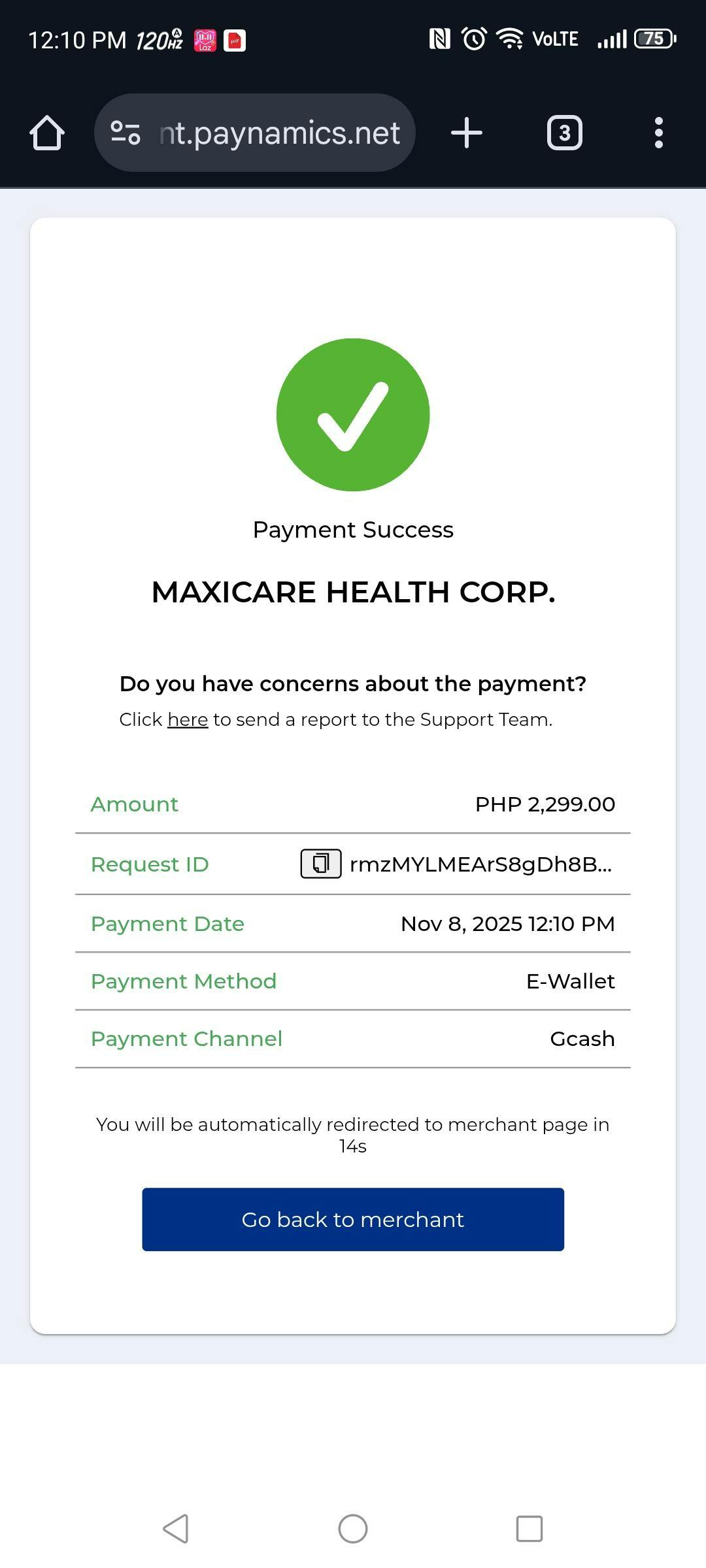Open the browser home page
Screen dimensions: 706x1568
coord(47,133)
